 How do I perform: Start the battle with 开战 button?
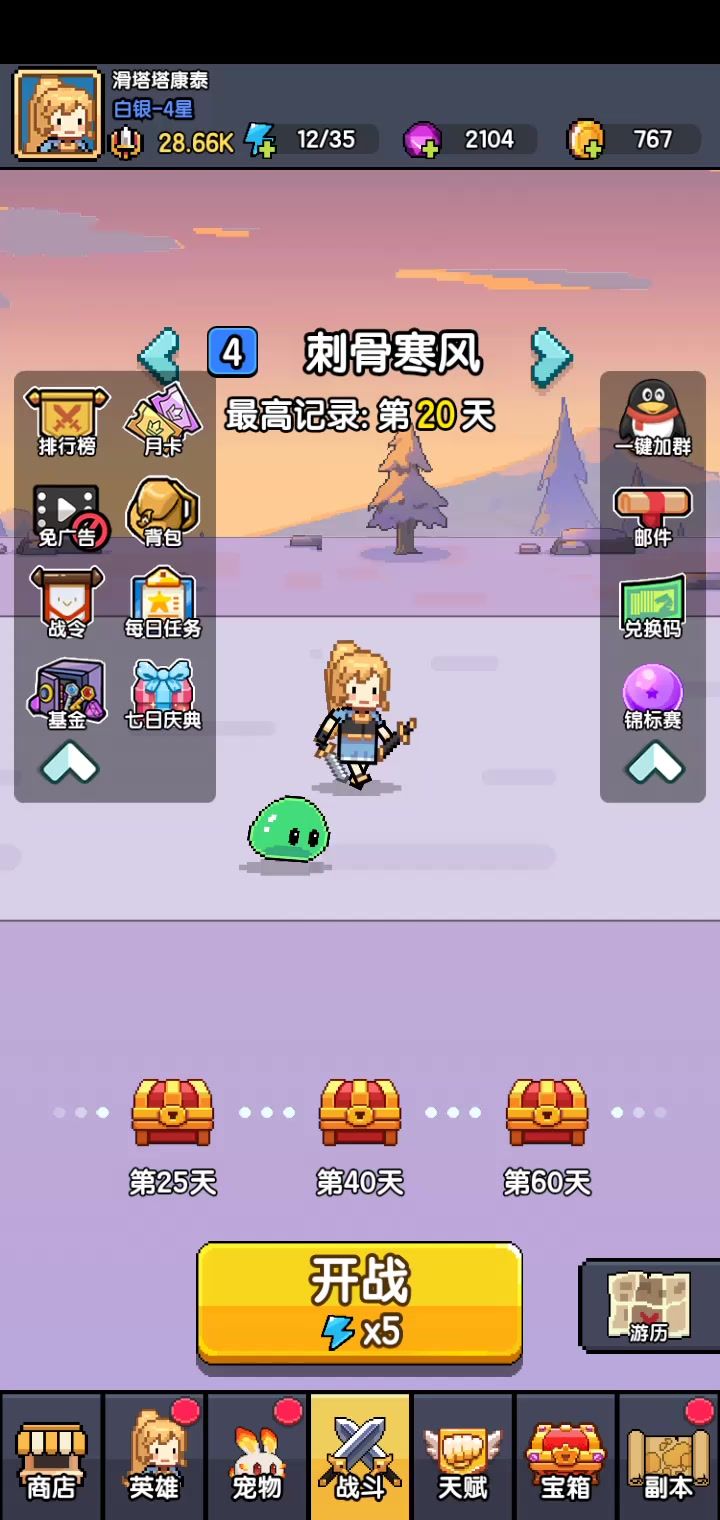(360, 1303)
